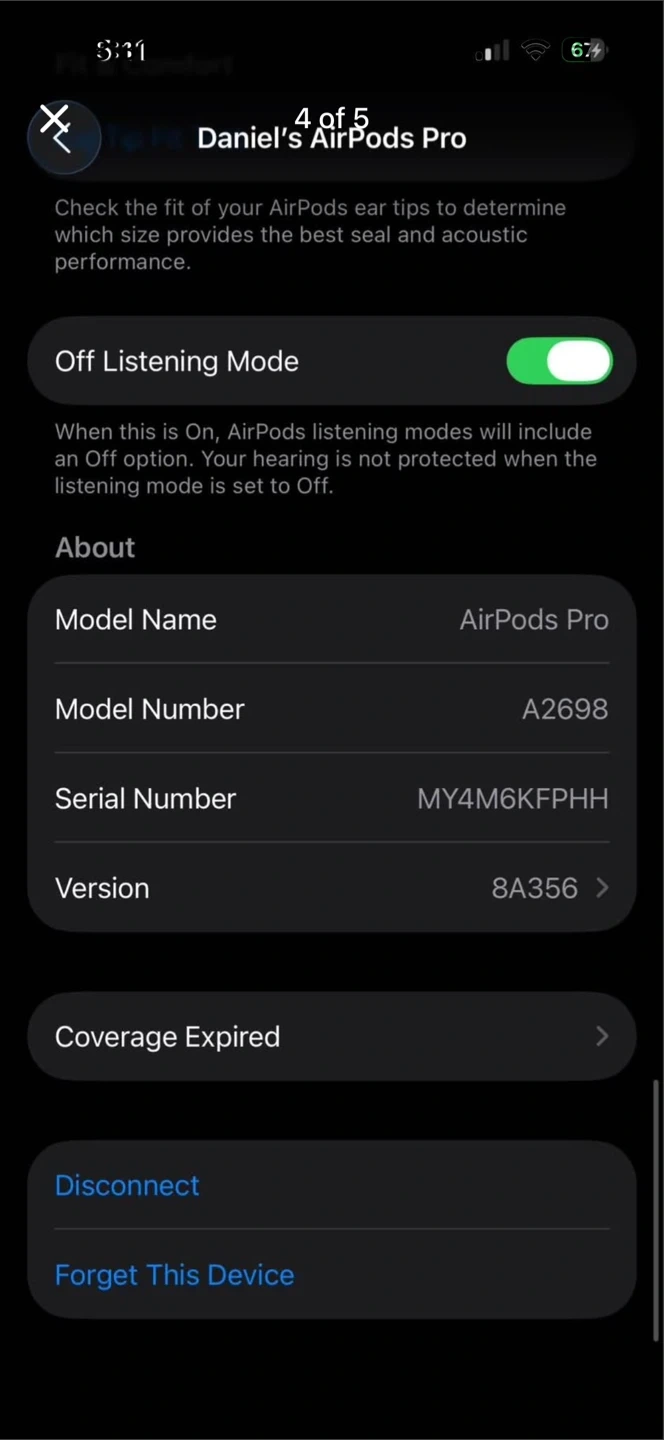Tap Disconnect for the AirPods

[127, 1185]
